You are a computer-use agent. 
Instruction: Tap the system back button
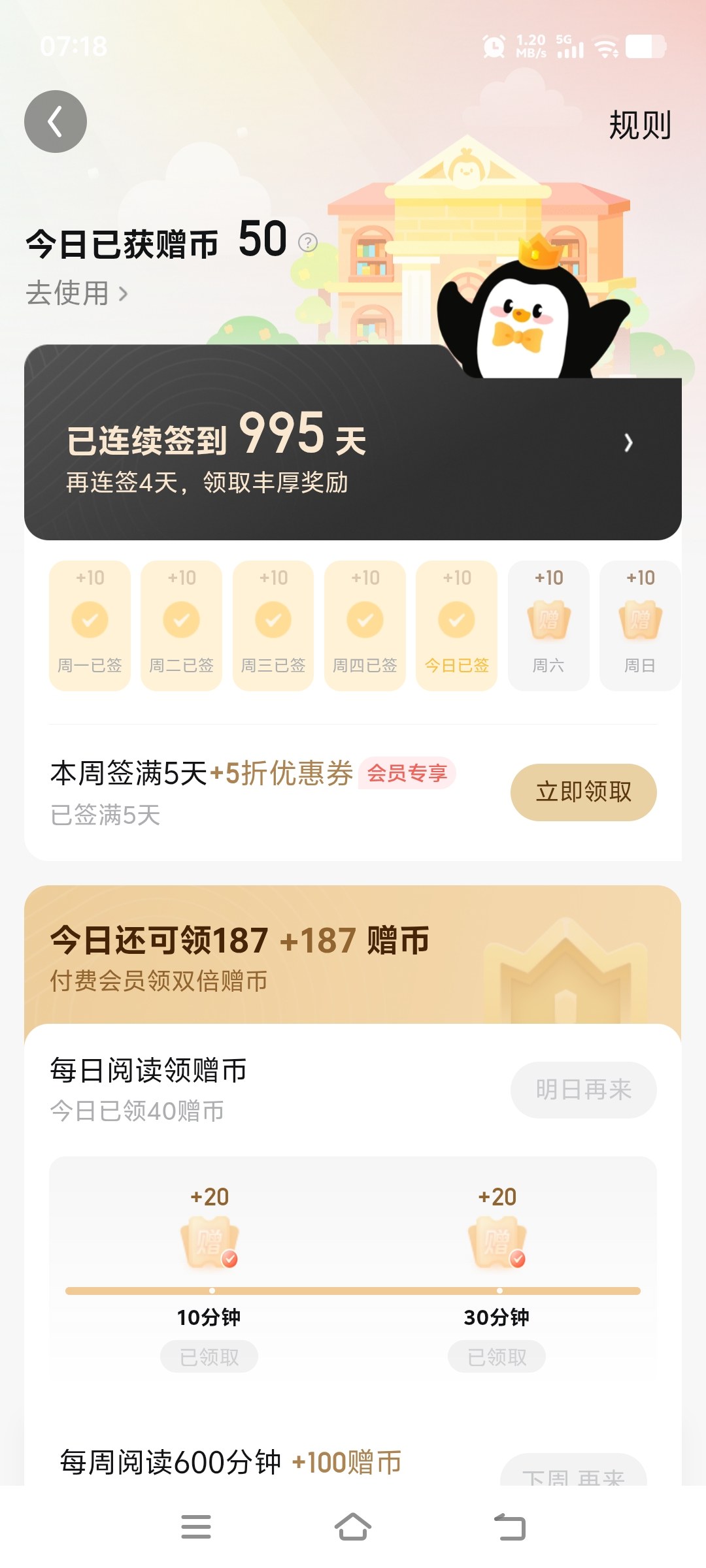(510, 1527)
